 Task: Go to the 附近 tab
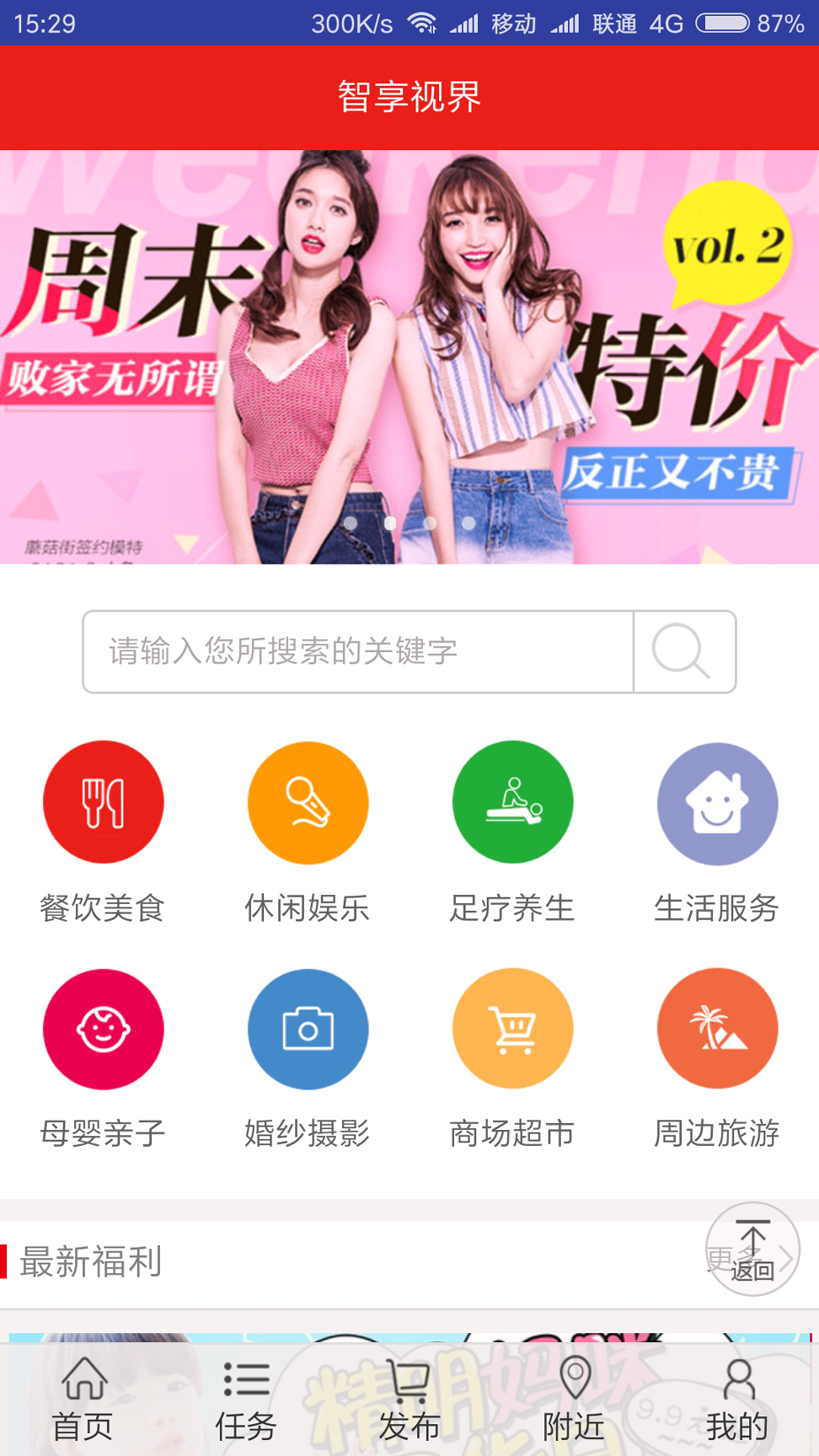(x=574, y=1400)
